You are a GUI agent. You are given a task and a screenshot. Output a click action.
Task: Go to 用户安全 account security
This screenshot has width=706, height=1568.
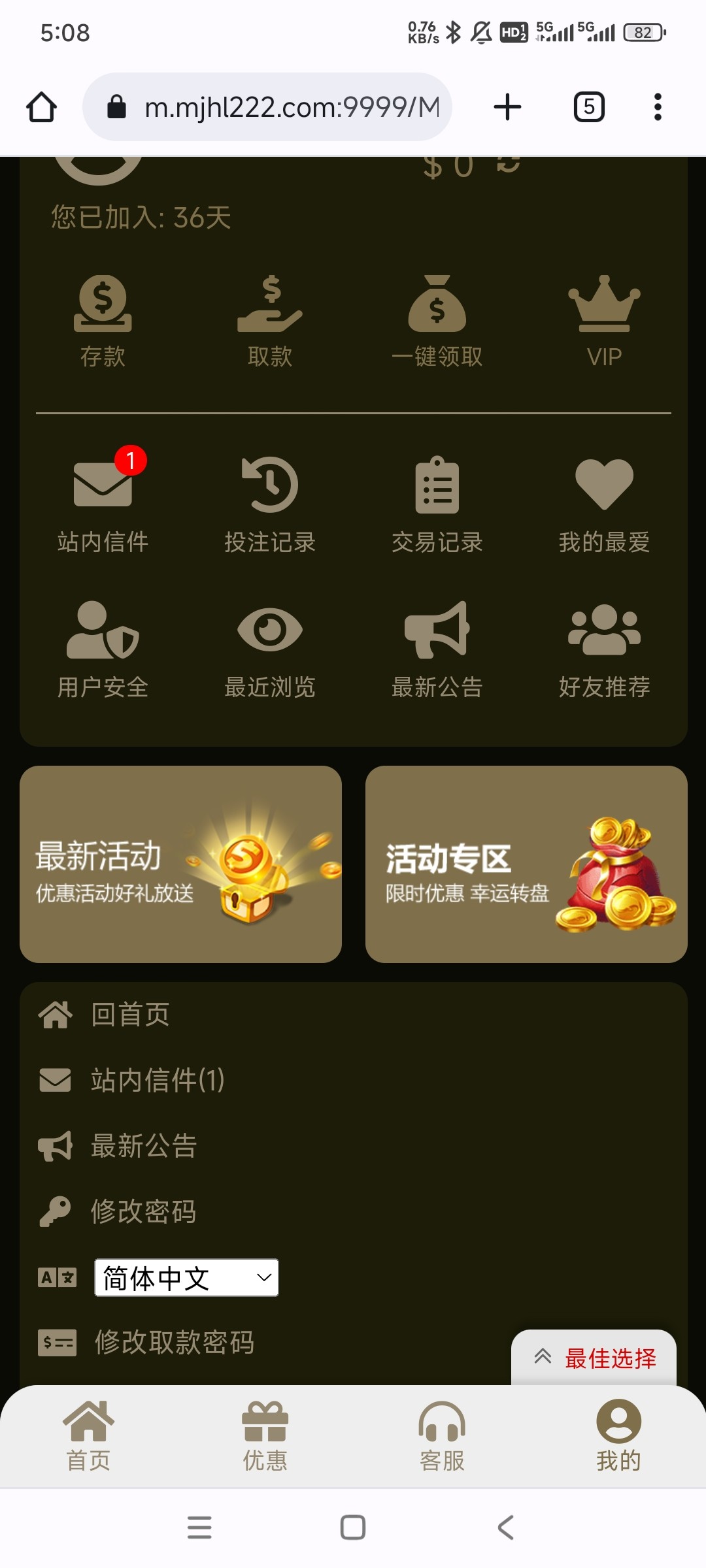pyautogui.click(x=103, y=649)
